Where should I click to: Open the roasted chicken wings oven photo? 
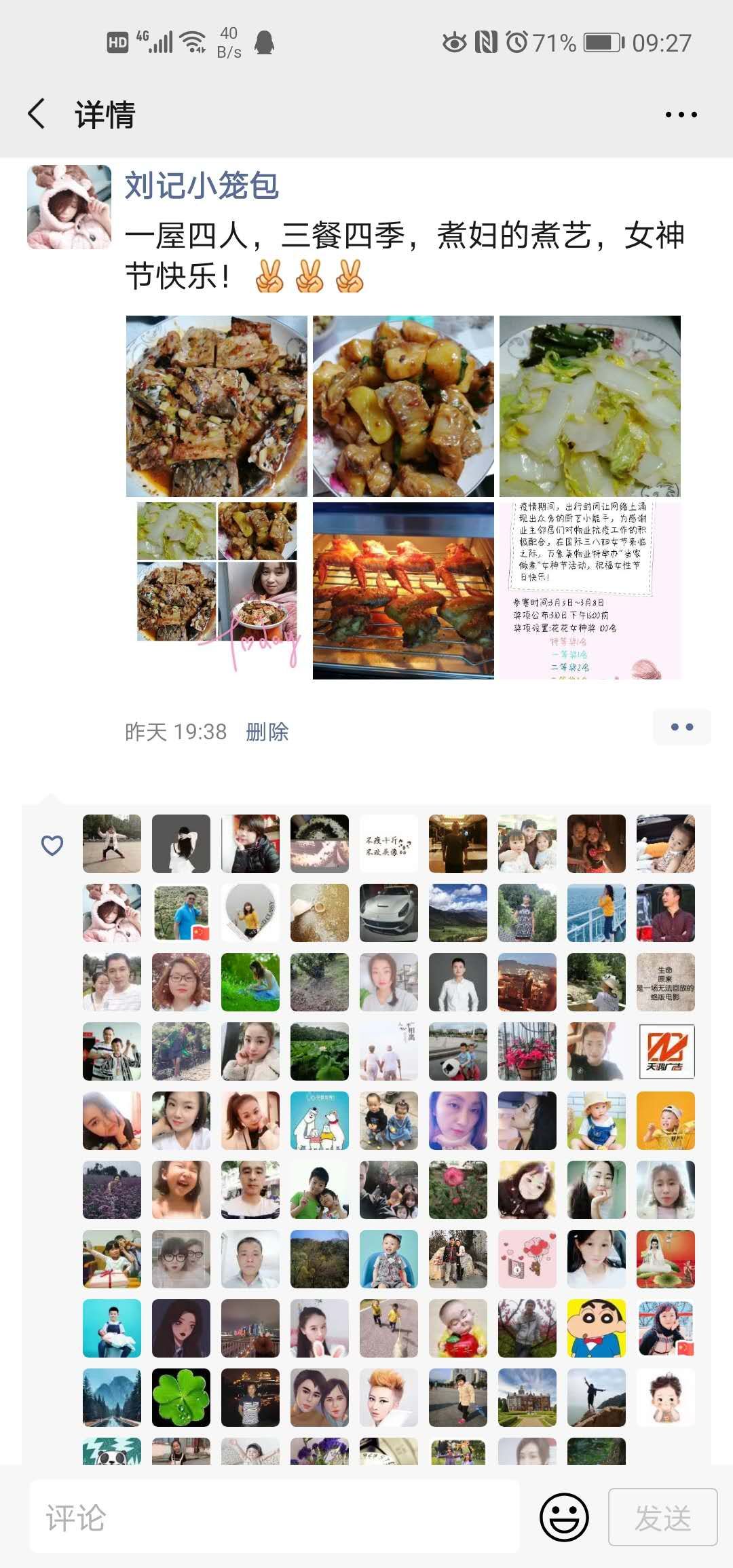(403, 589)
